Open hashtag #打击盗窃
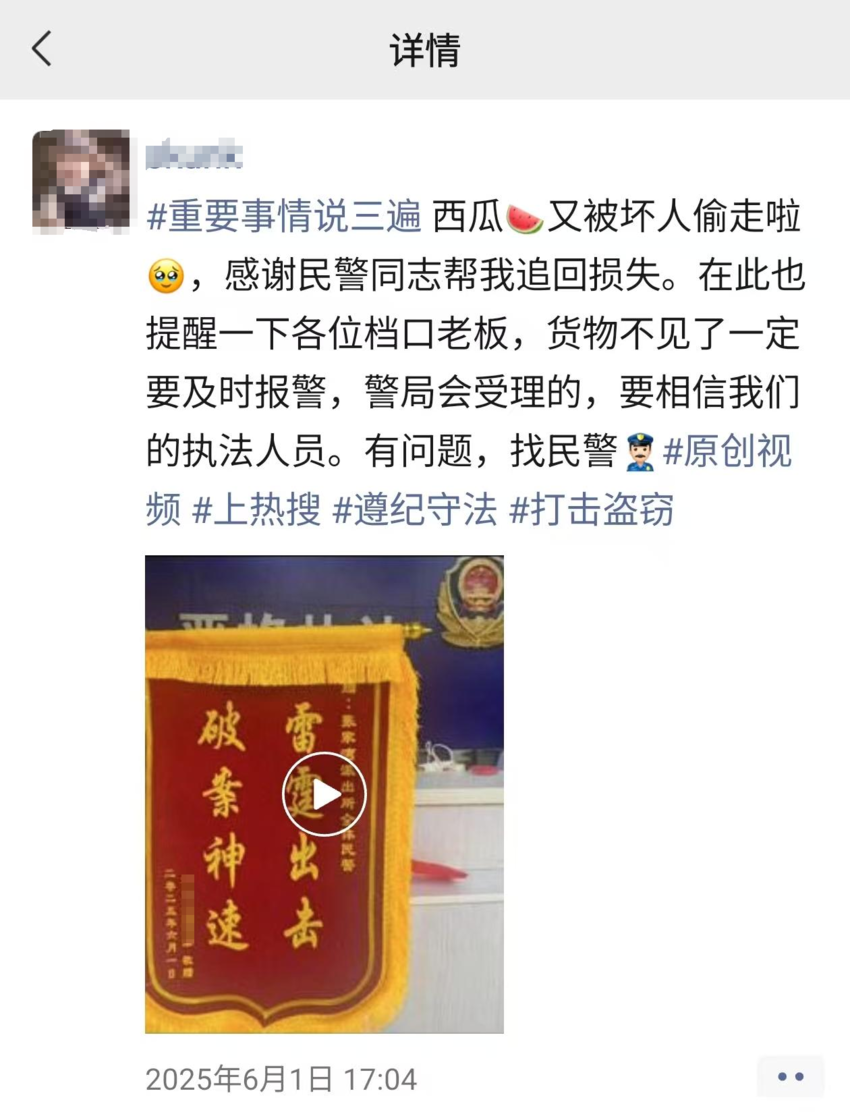The width and height of the screenshot is (850, 1112). pos(592,509)
